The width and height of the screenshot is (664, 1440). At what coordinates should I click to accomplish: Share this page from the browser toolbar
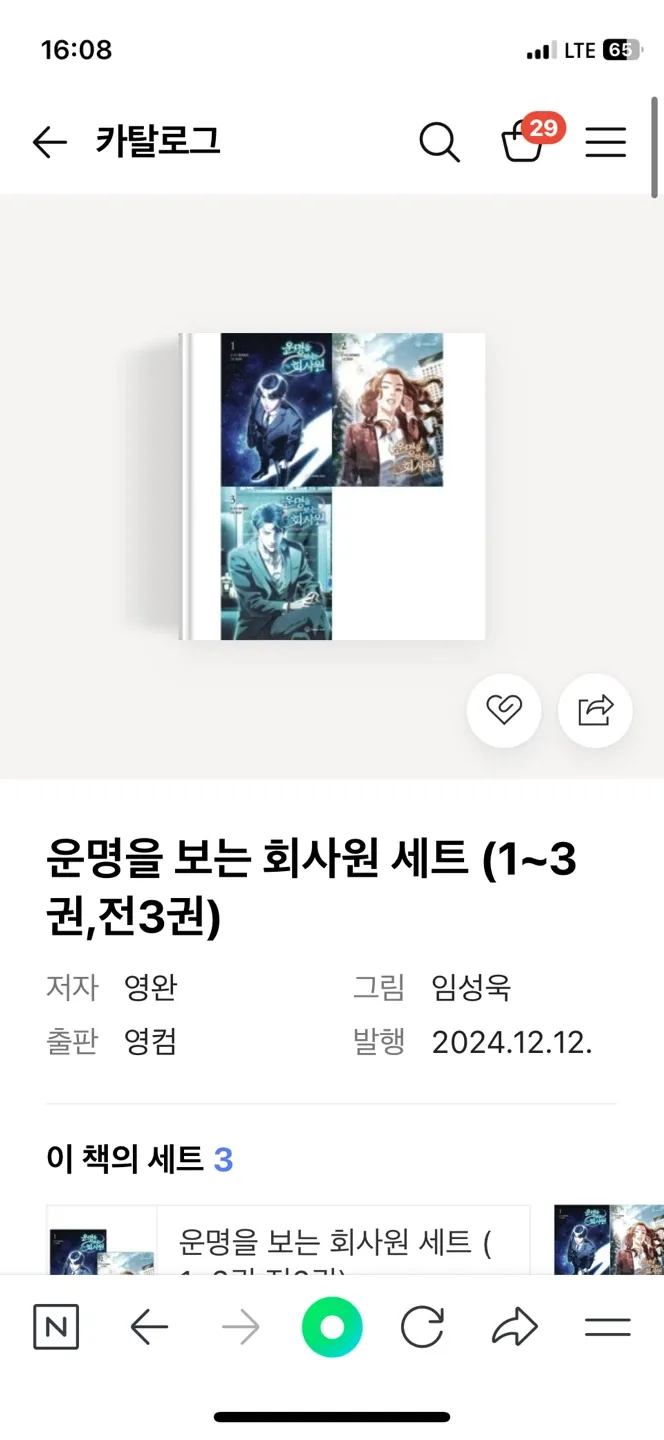coord(515,1328)
